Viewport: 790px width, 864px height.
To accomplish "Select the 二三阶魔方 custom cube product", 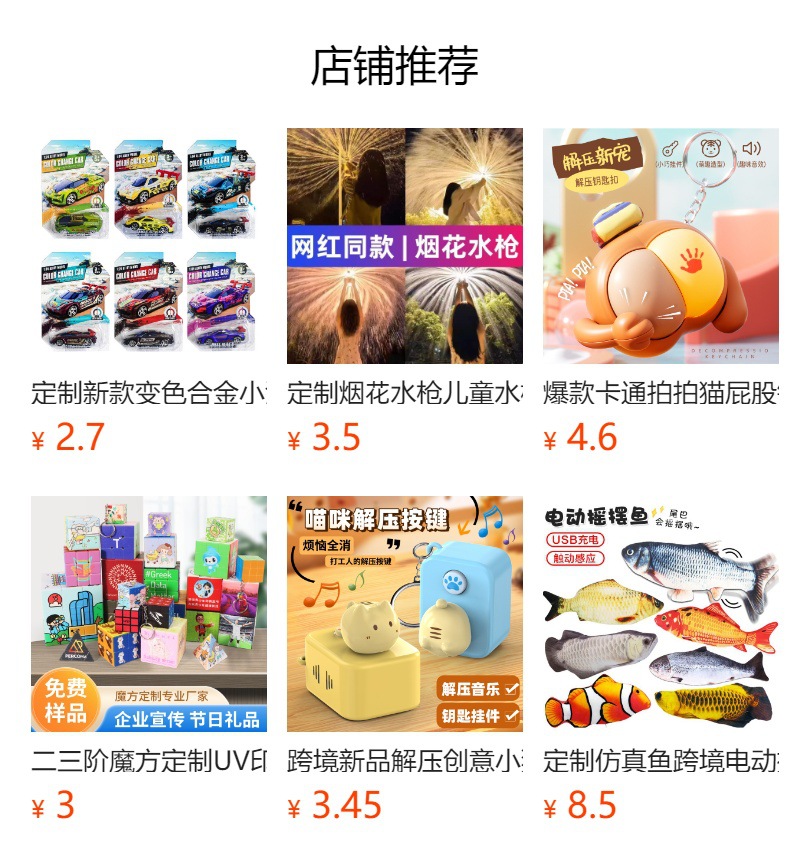I will [x=148, y=614].
